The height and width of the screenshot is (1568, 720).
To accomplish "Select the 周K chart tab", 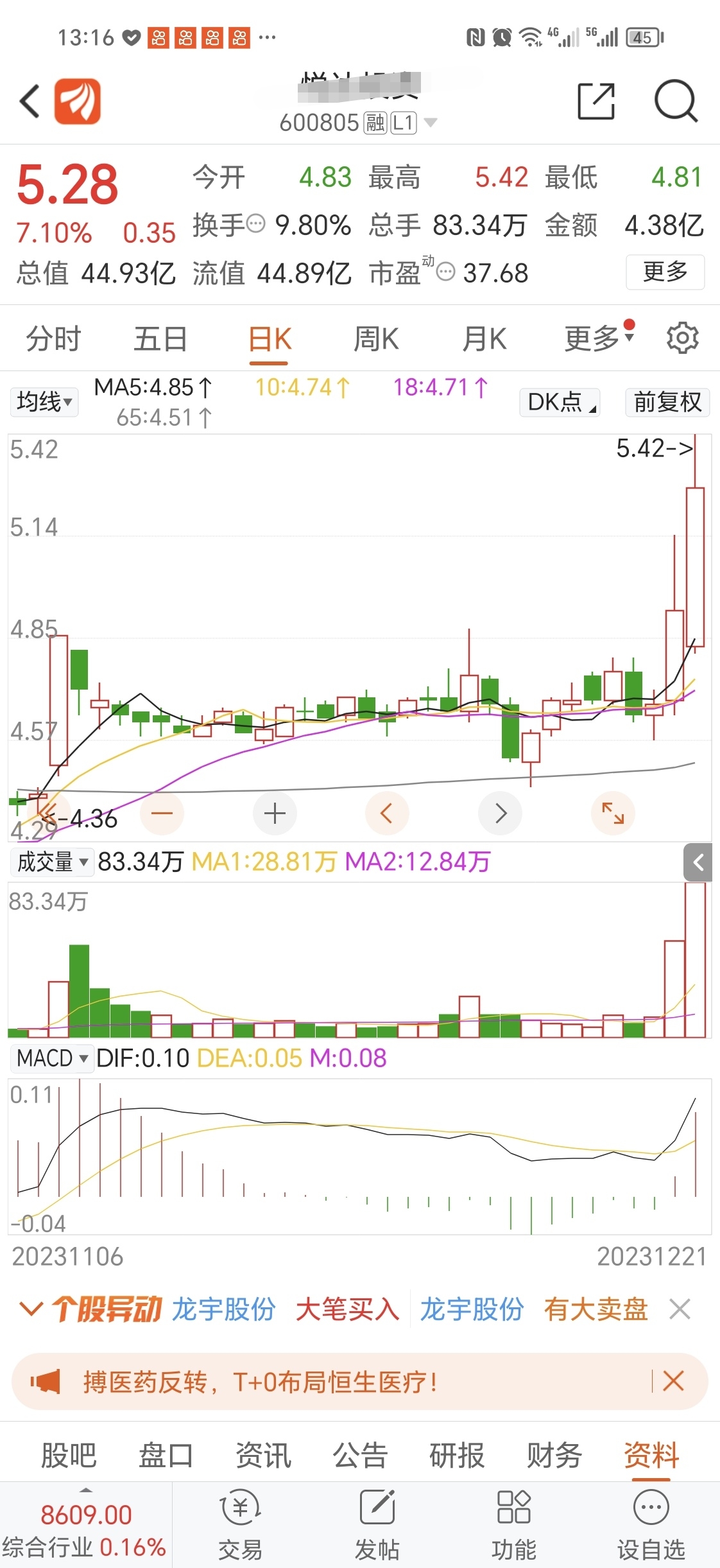I will pyautogui.click(x=377, y=338).
